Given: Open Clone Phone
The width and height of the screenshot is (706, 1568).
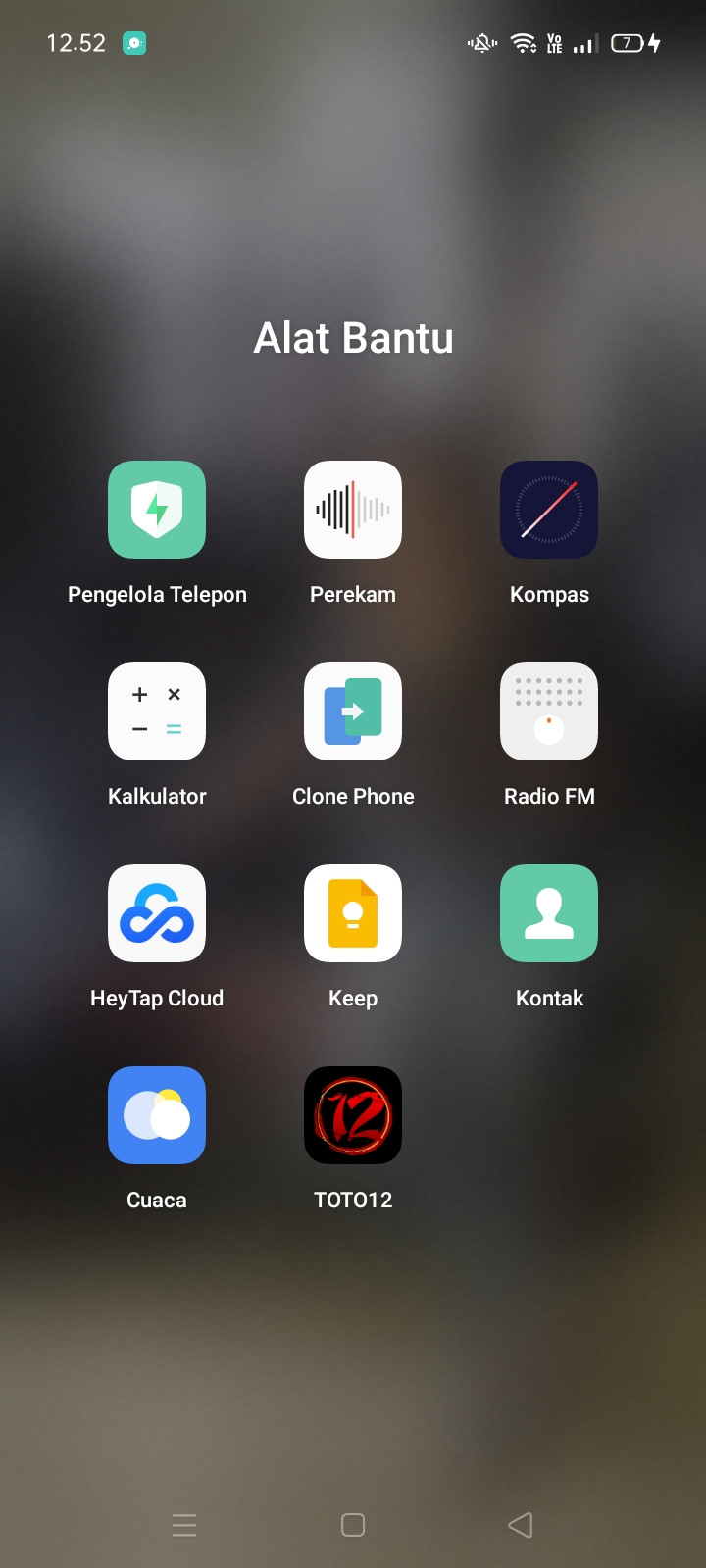Looking at the screenshot, I should pos(353,711).
